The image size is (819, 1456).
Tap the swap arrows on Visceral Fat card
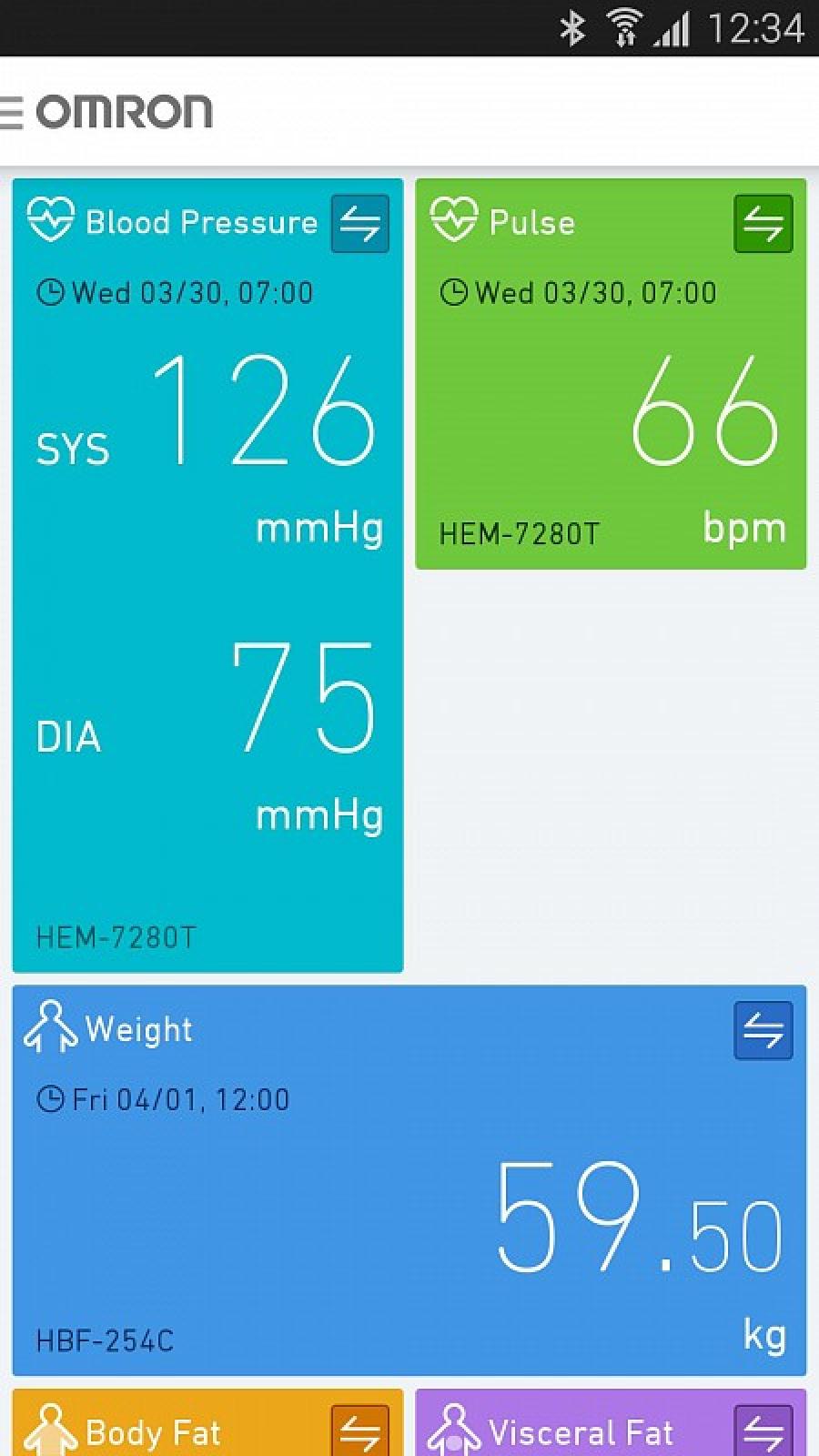[763, 1431]
